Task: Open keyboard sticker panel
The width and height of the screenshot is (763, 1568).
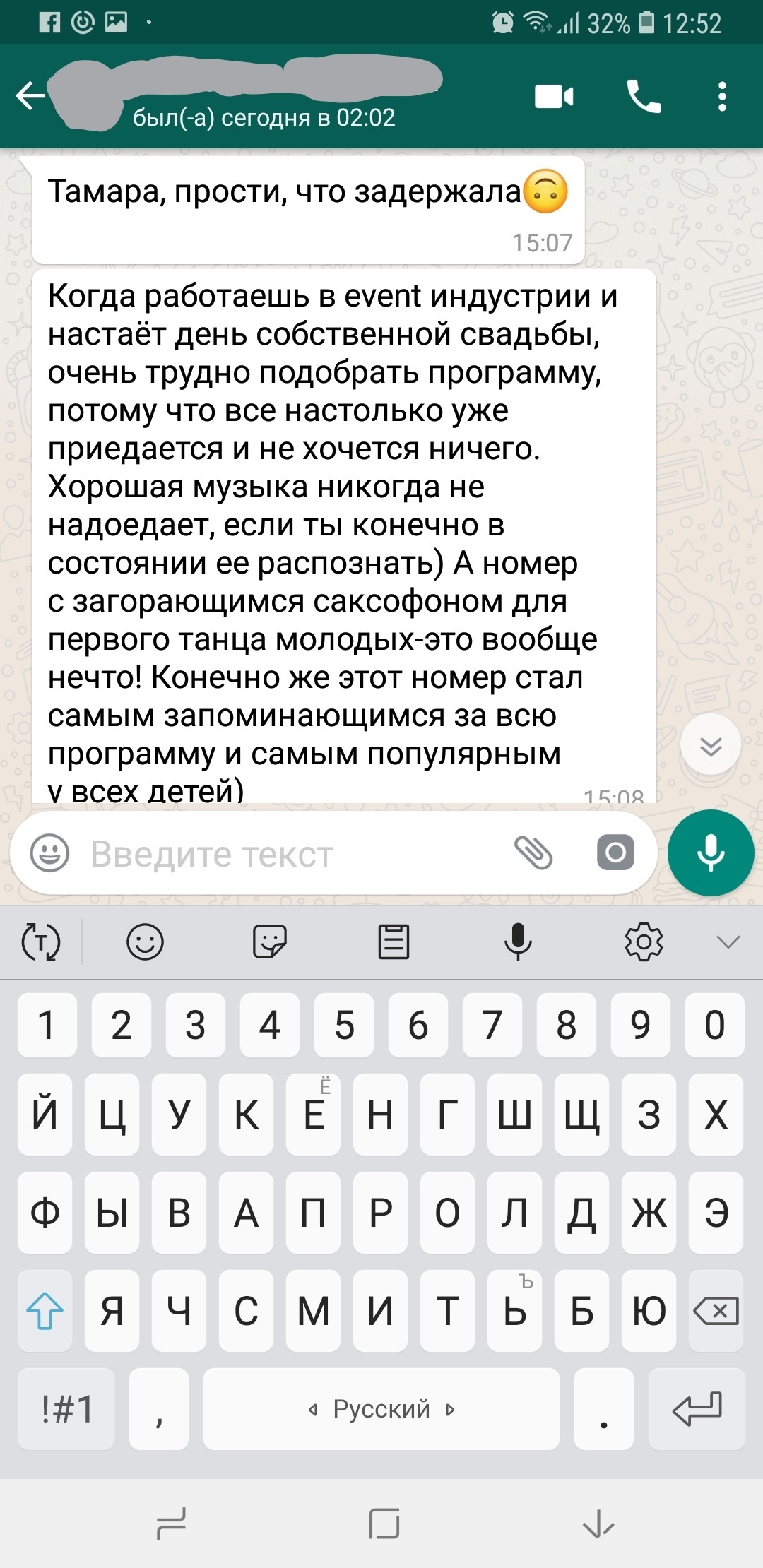Action: 269,942
